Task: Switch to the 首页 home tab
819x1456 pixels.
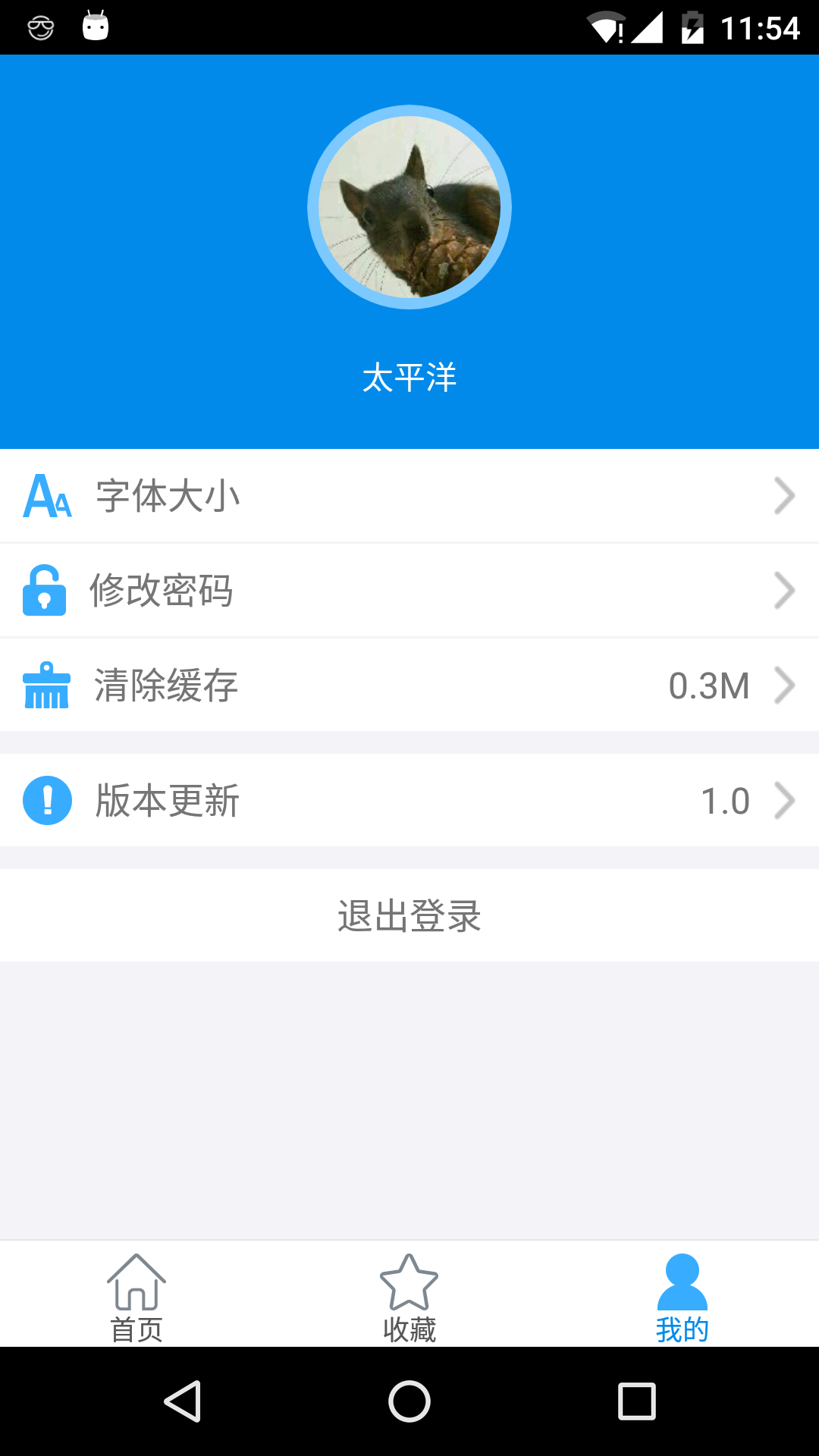Action: click(x=136, y=1297)
